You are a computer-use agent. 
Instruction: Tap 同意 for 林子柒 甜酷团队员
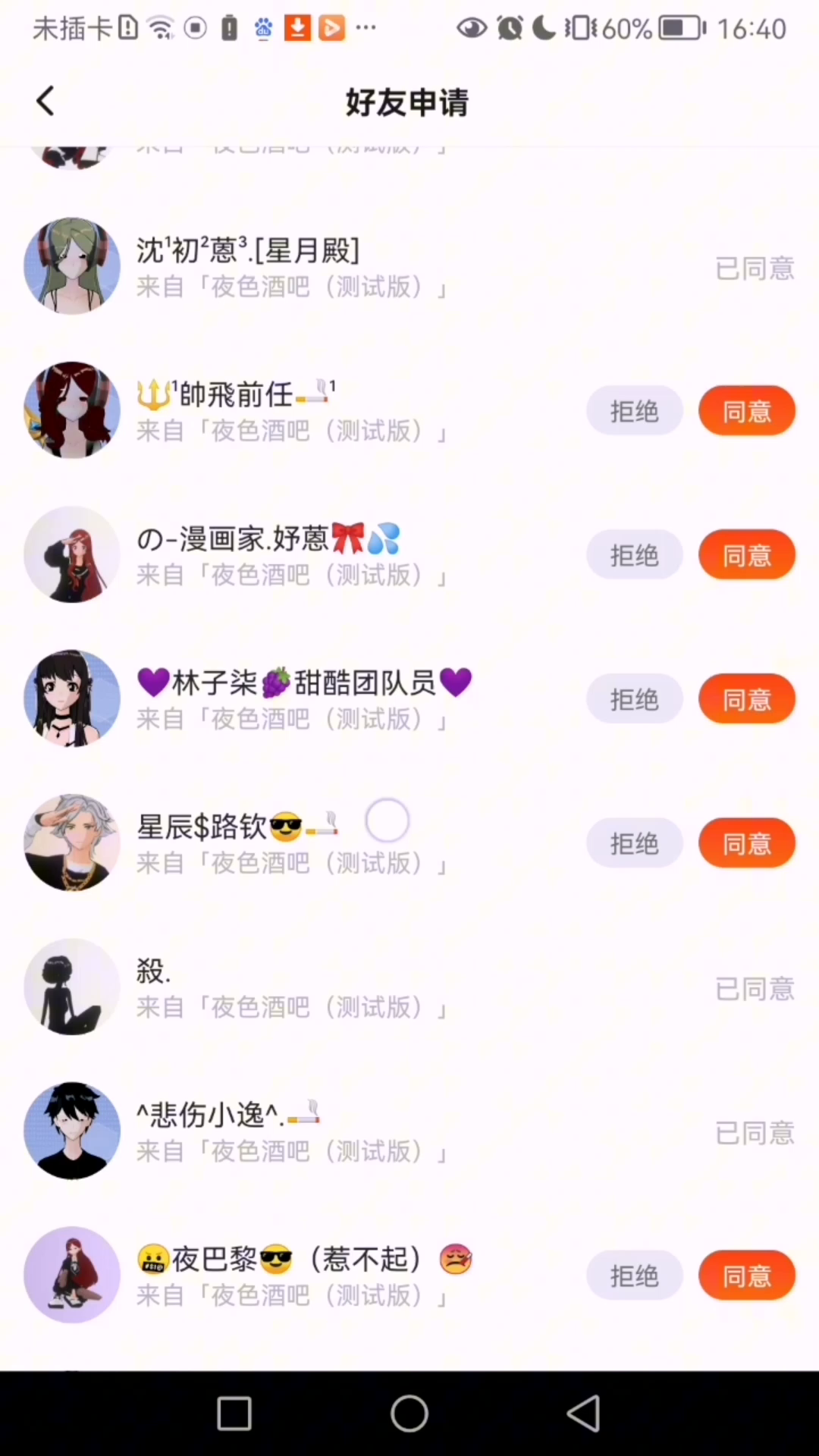click(746, 699)
